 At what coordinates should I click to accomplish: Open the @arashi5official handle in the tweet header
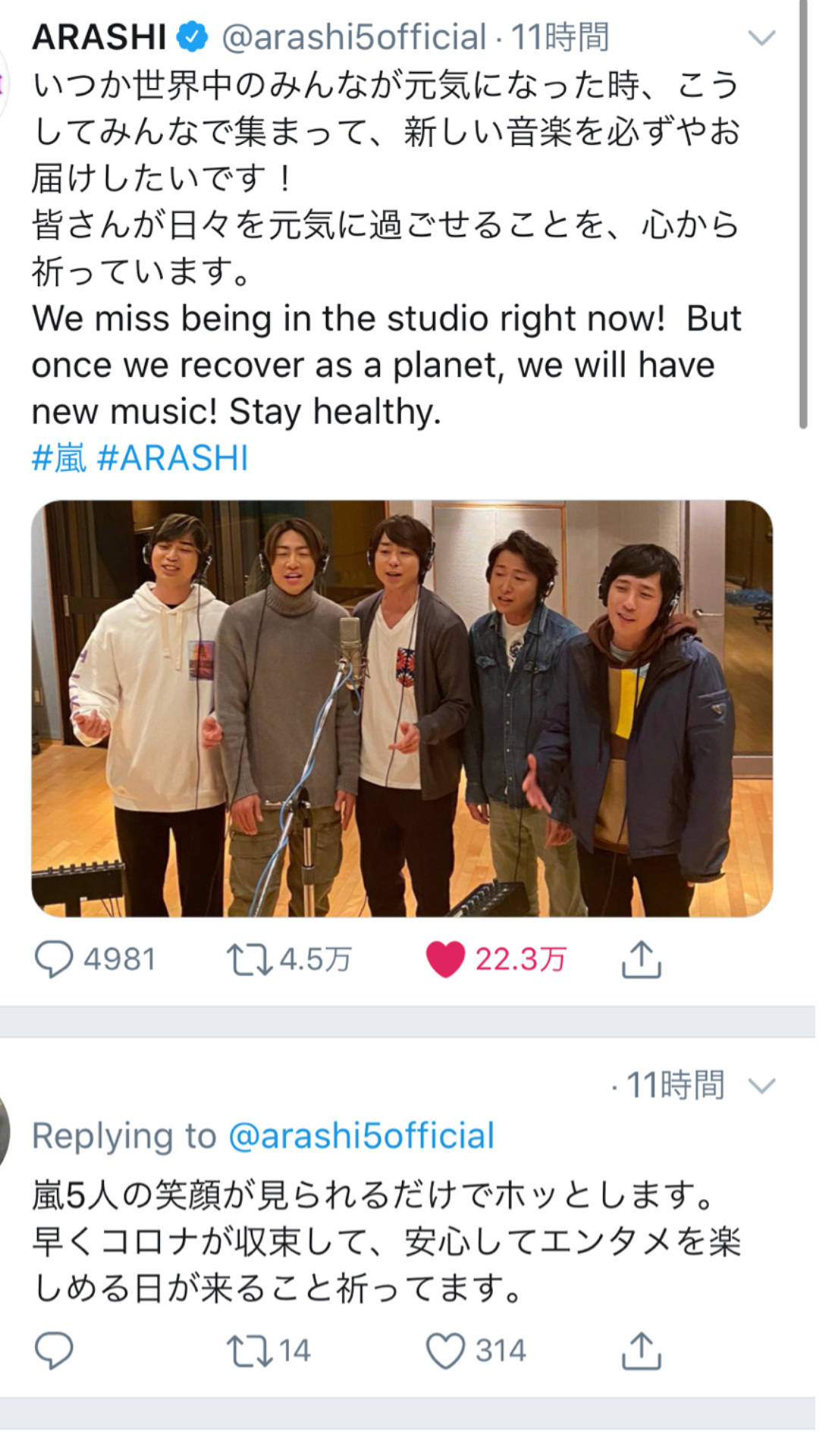point(354,37)
